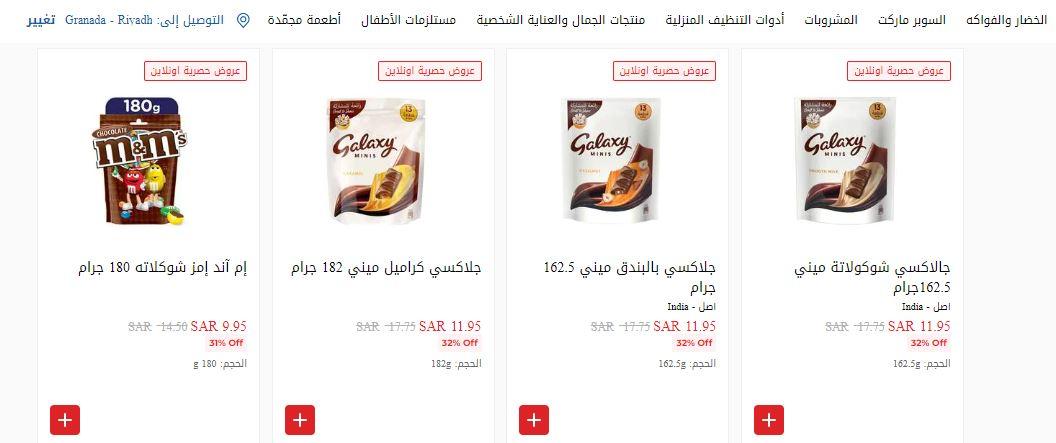1056x443 pixels.
Task: Add إم آند إمز شوكلاته 180 جرام to cart
Action: [63, 421]
